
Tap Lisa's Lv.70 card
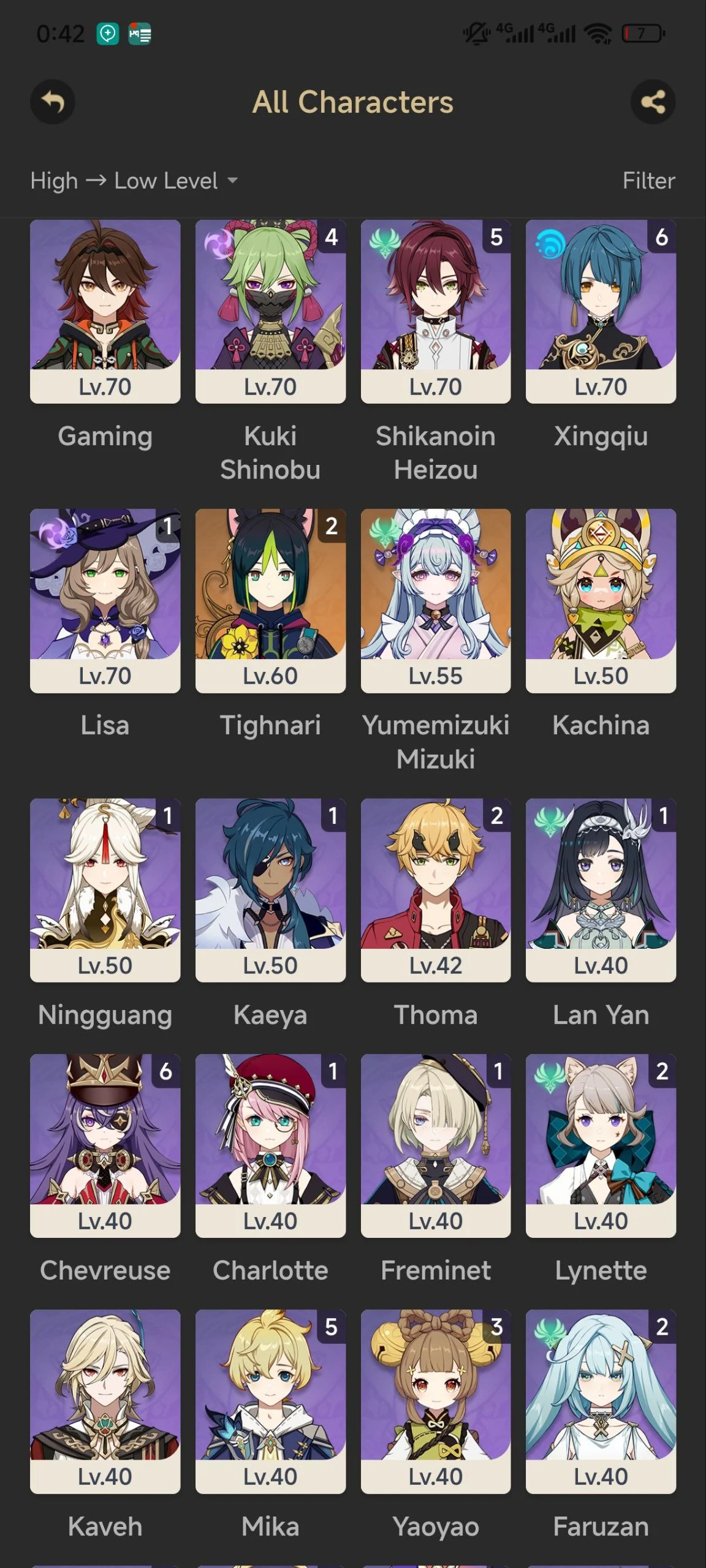pos(105,600)
